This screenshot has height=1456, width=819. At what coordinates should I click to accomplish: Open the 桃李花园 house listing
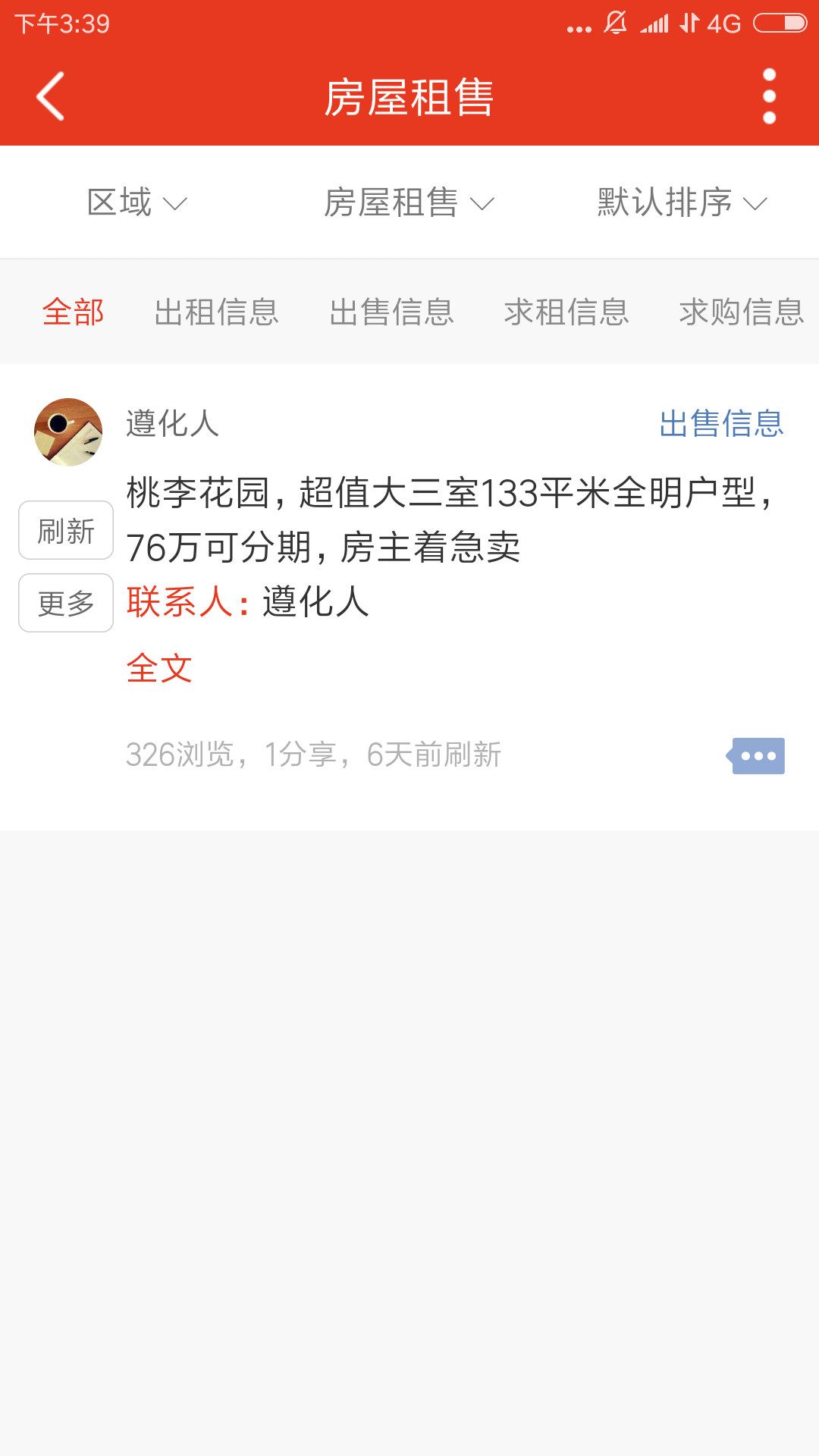coord(447,520)
